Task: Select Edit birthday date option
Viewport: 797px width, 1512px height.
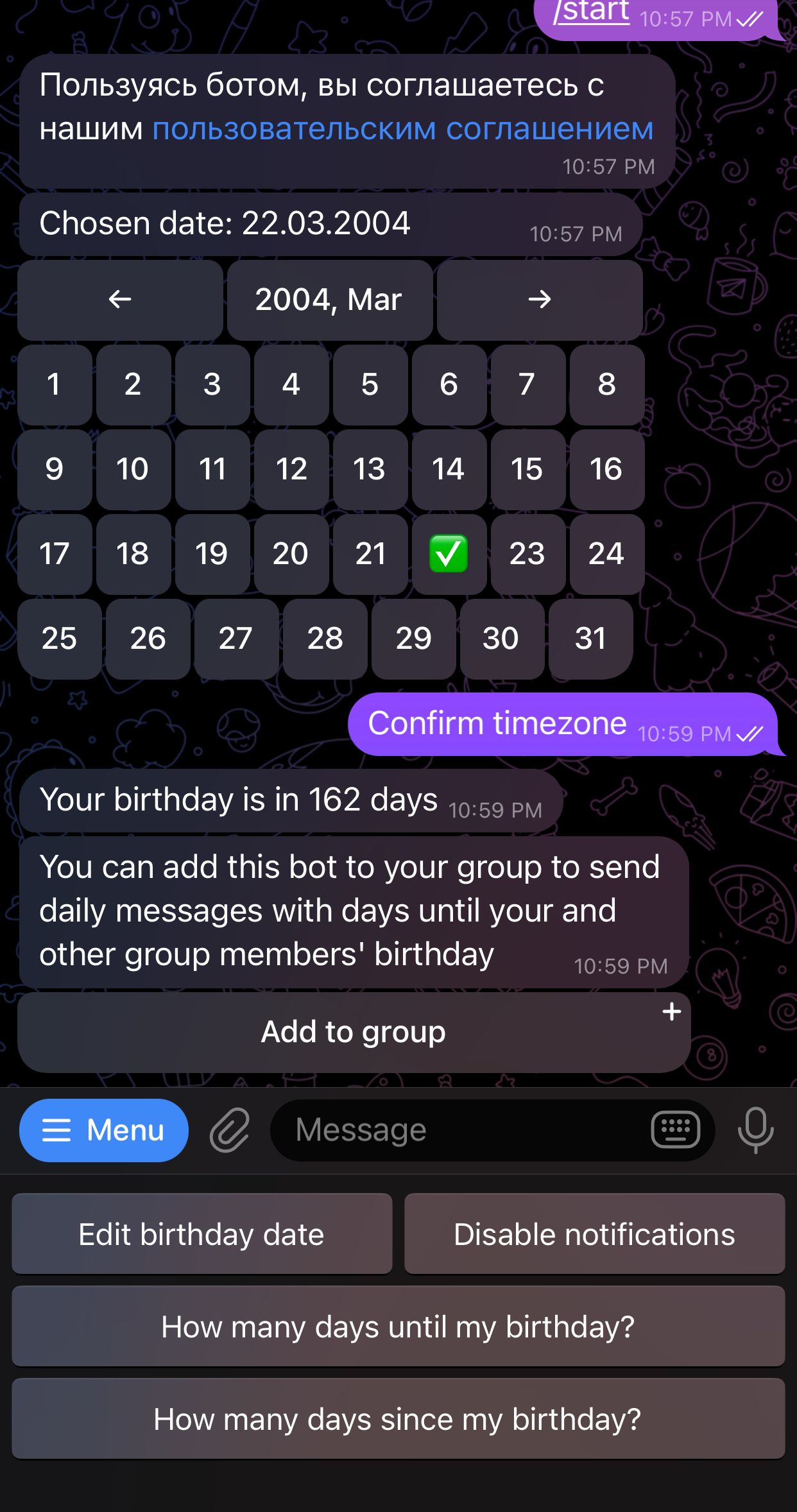Action: [201, 1233]
